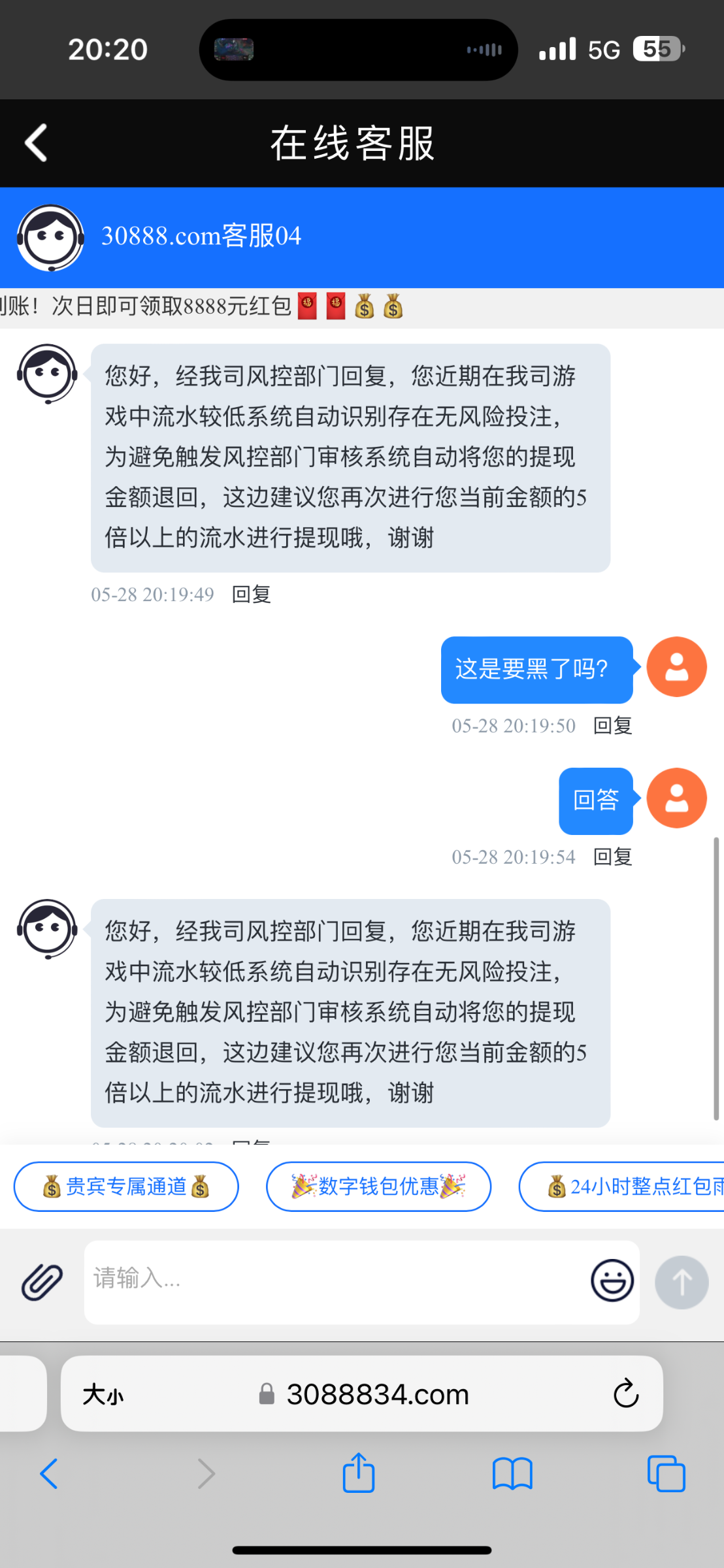Viewport: 724px width, 1568px height.
Task: Reload the page in Safari
Action: click(625, 1394)
